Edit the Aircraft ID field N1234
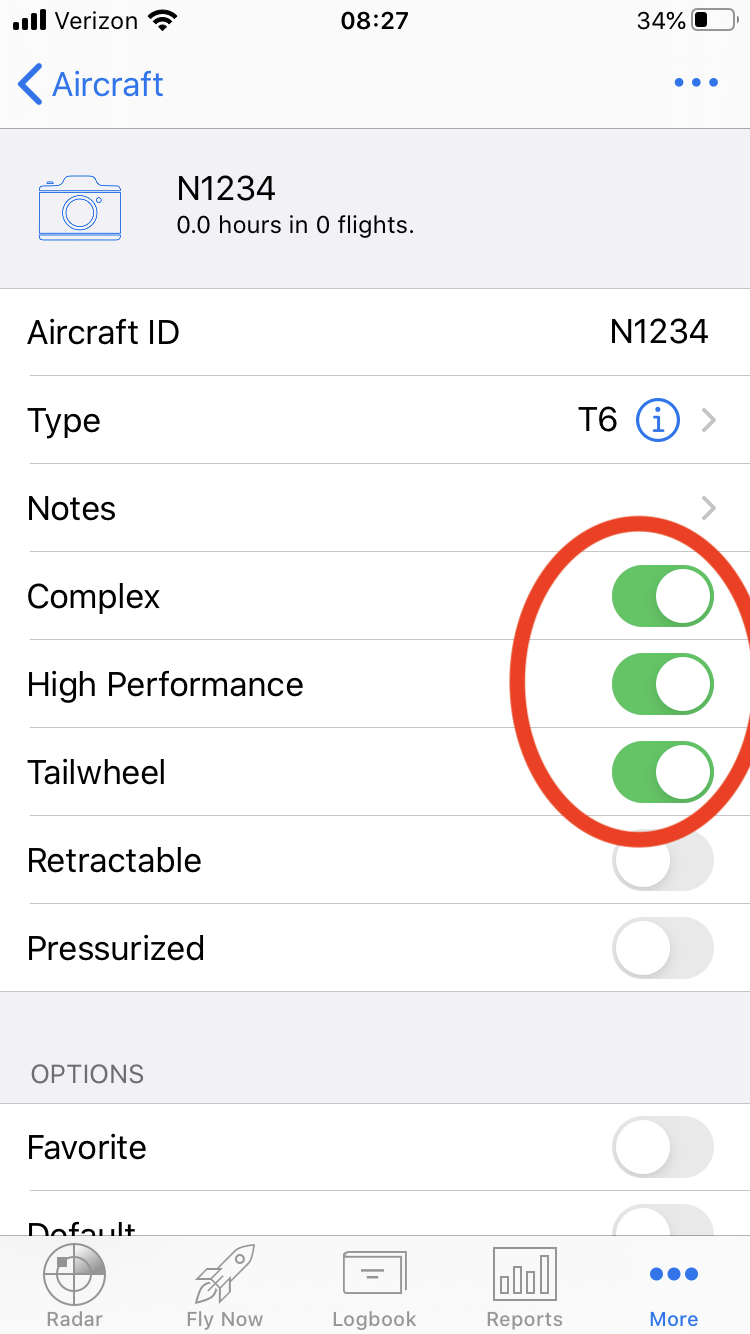This screenshot has width=750, height=1334. (x=375, y=332)
